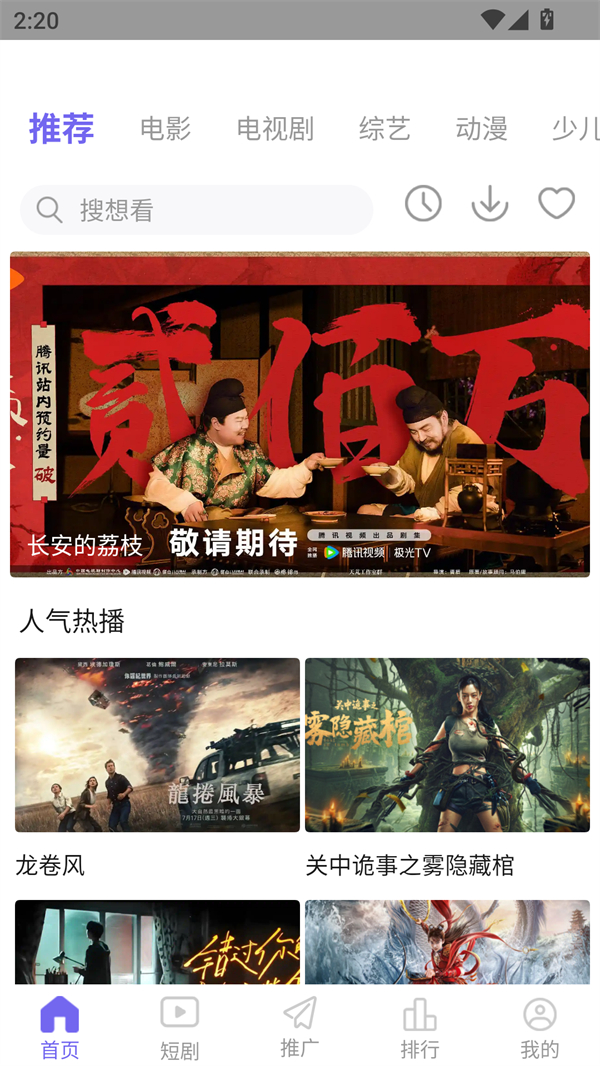The image size is (600, 1066).
Task: Open the watch history clock icon
Action: (423, 204)
